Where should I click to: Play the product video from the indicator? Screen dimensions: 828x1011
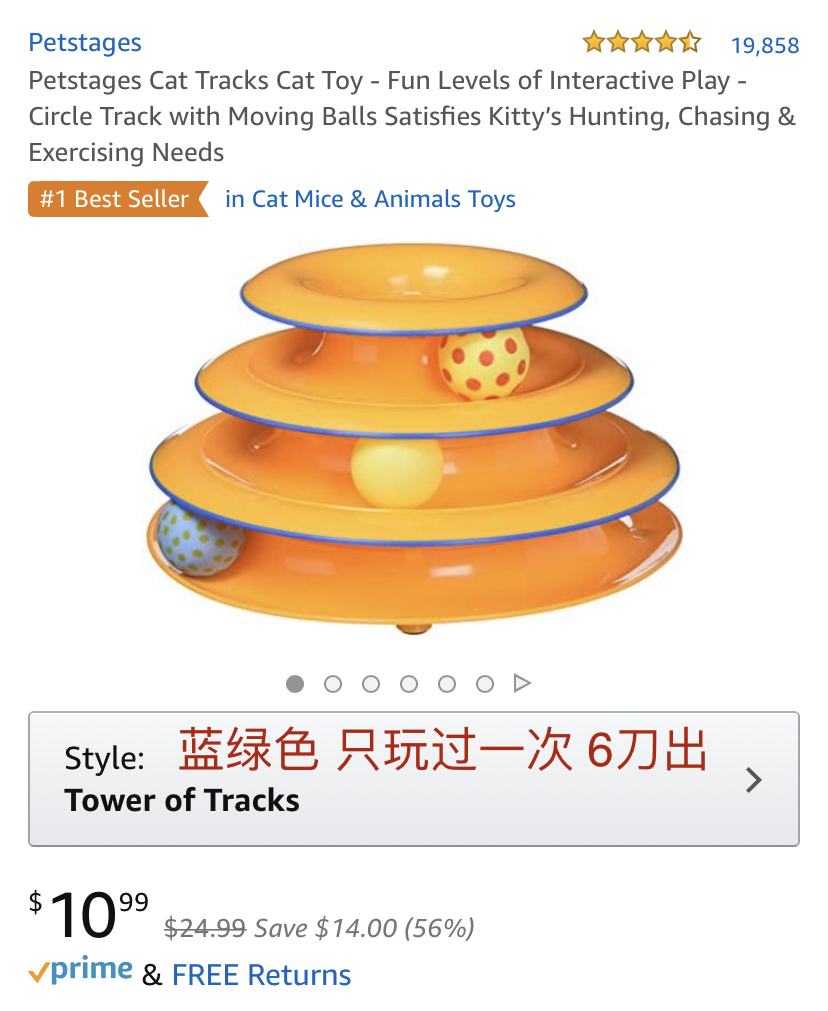[521, 684]
